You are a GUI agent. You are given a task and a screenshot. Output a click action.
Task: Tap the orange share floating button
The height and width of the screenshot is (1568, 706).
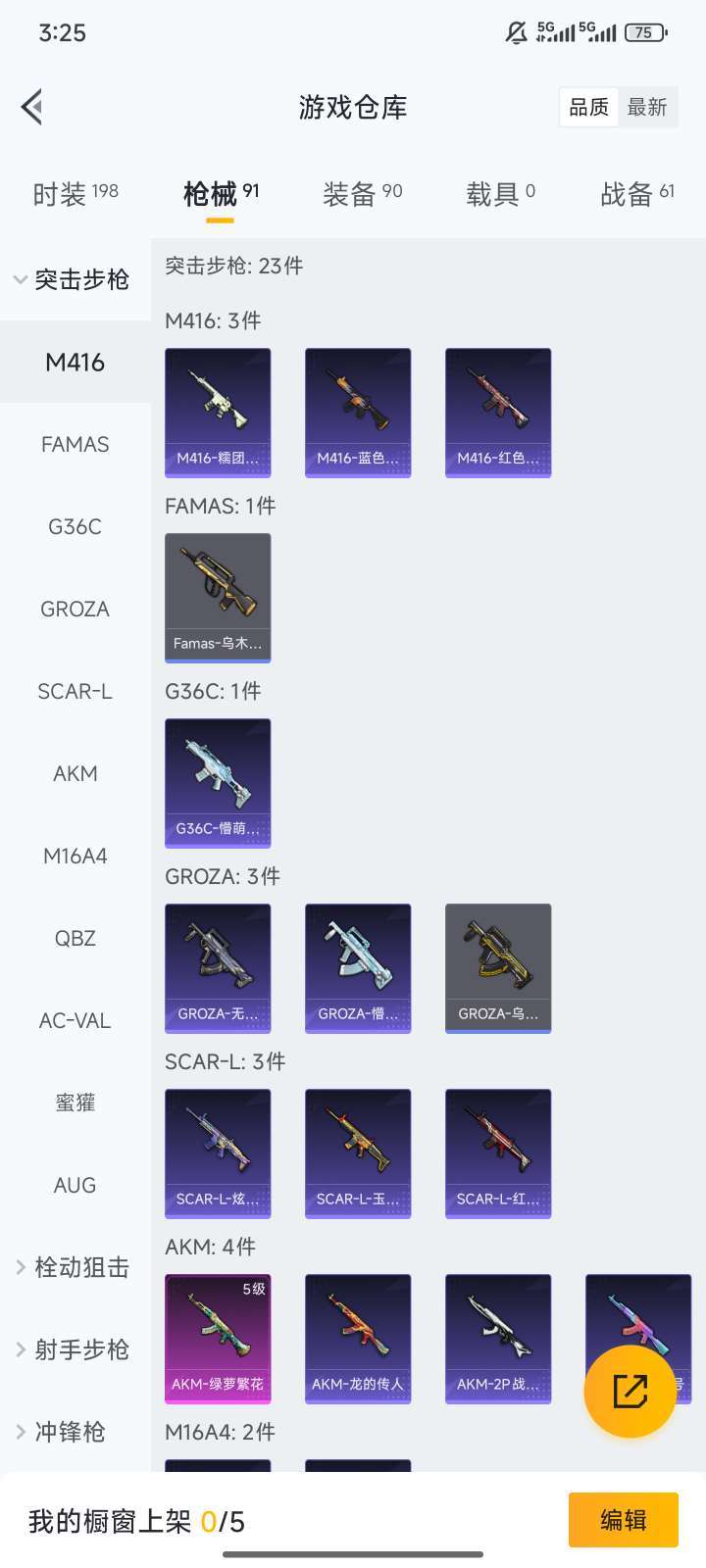(x=630, y=1391)
